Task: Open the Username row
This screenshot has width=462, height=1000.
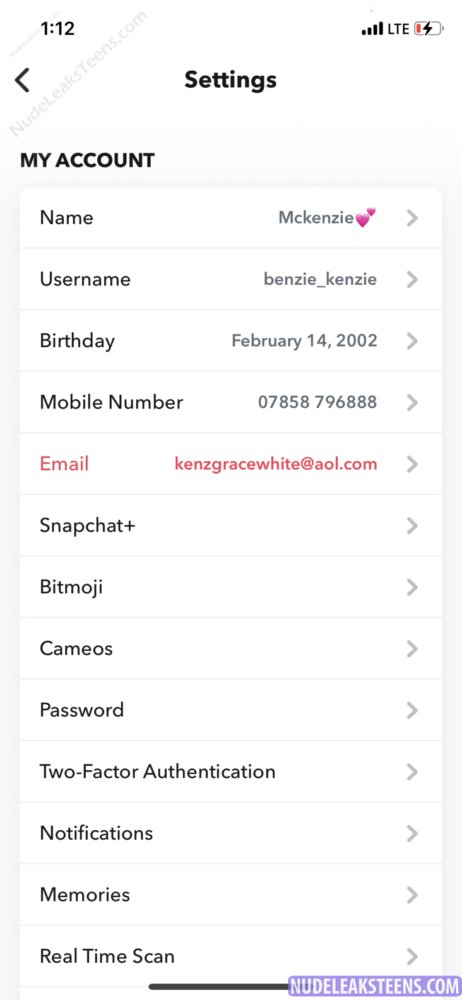Action: [x=230, y=279]
